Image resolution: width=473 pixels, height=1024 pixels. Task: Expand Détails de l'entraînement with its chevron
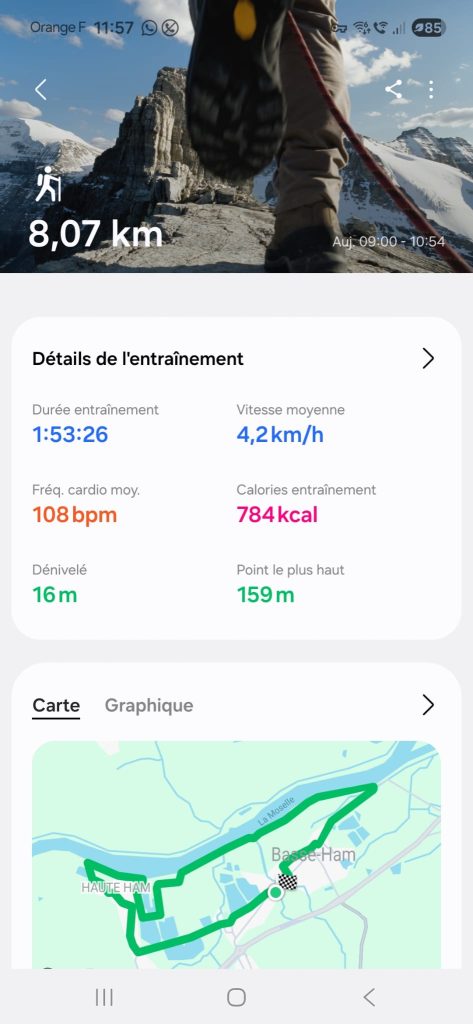[428, 359]
